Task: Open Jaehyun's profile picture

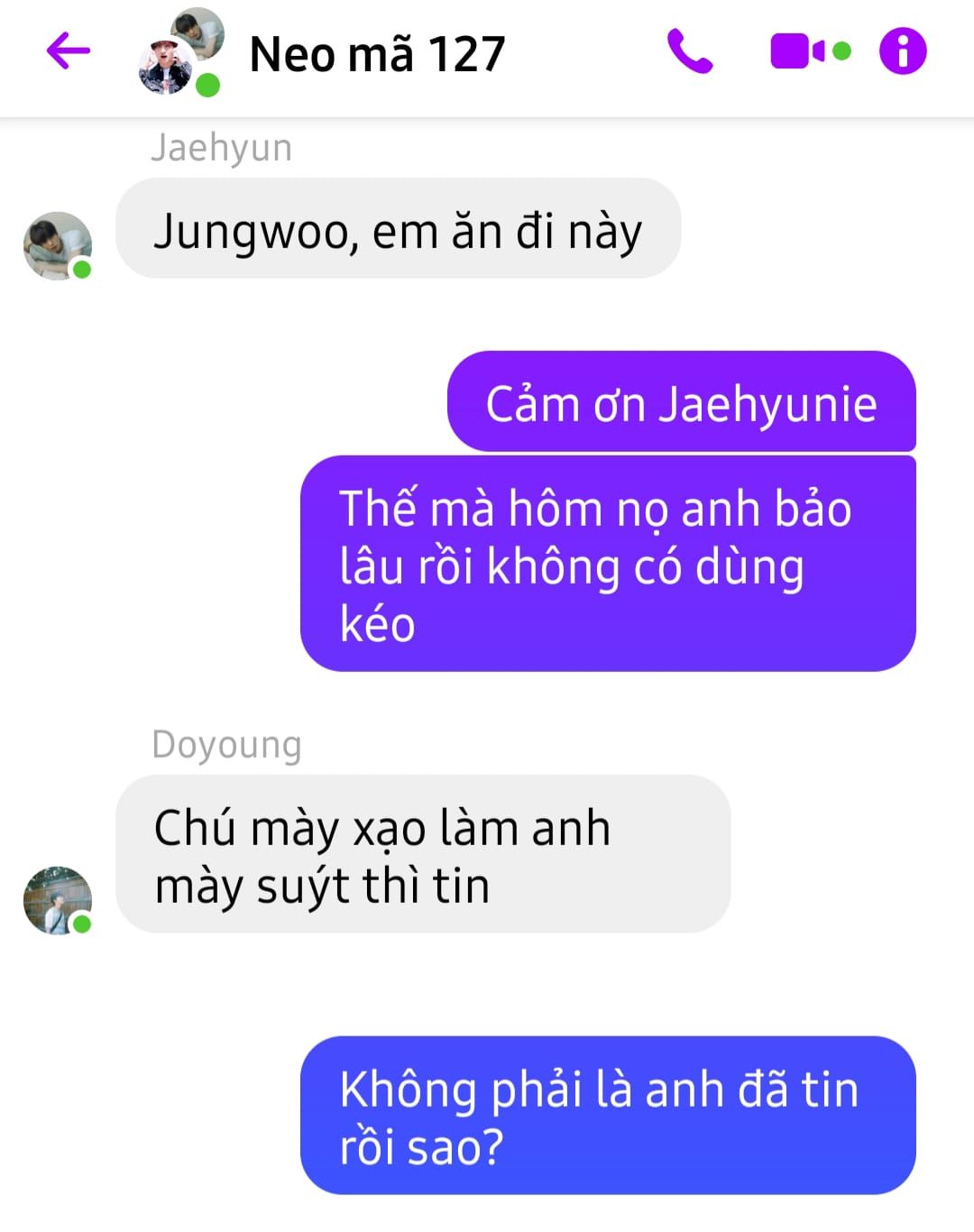Action: tap(57, 246)
